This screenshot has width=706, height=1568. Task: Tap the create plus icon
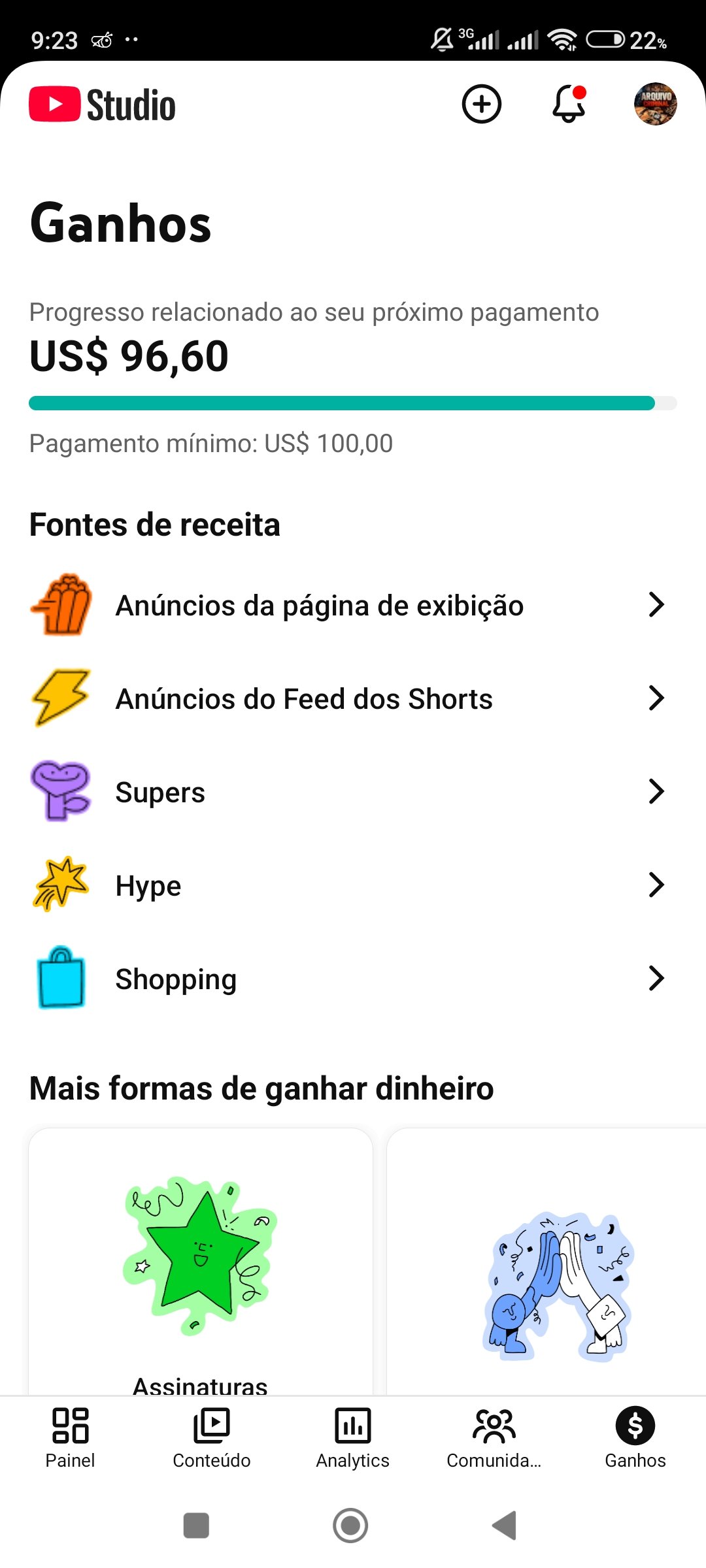(481, 104)
